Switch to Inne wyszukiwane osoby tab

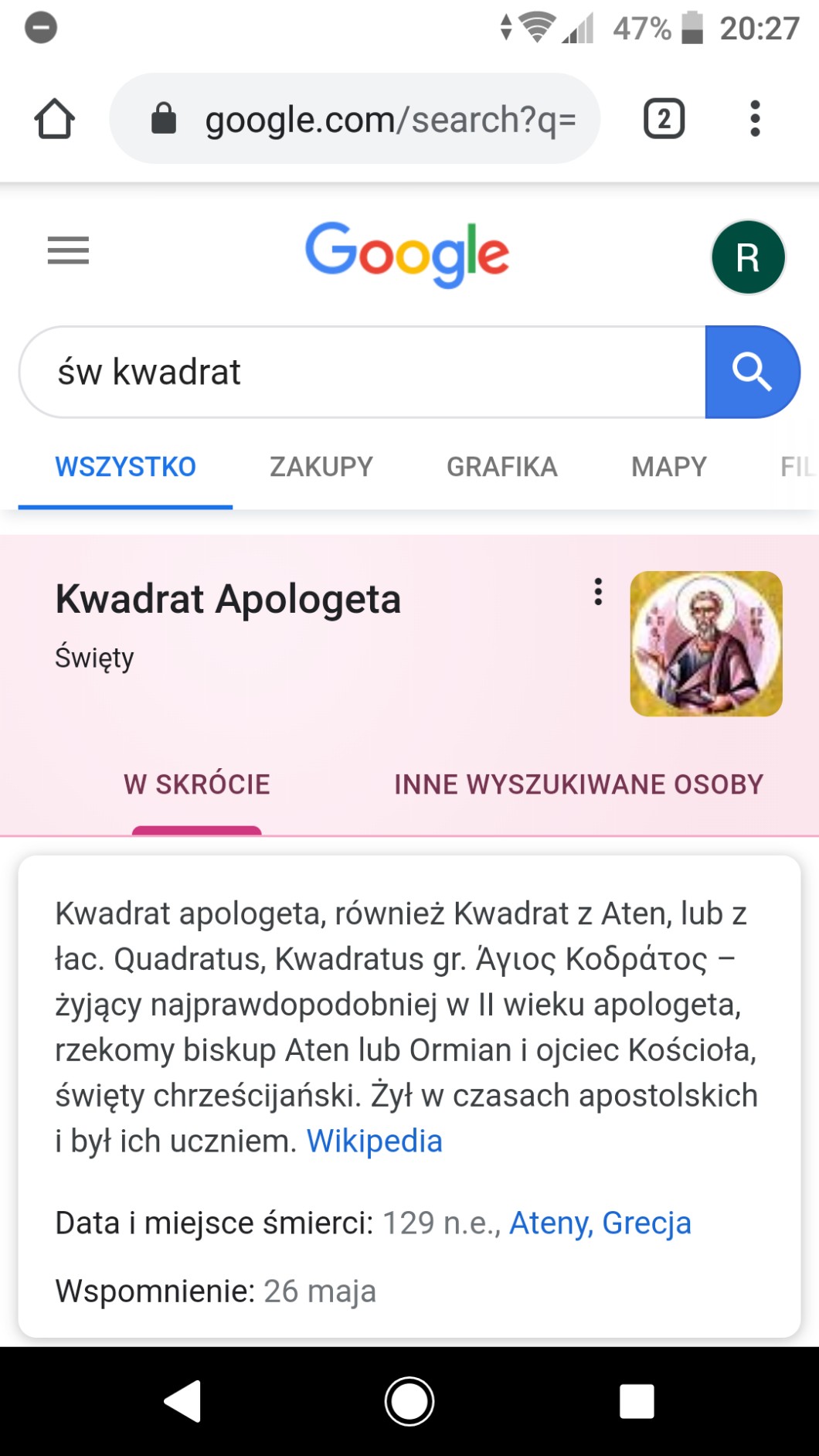tap(579, 784)
